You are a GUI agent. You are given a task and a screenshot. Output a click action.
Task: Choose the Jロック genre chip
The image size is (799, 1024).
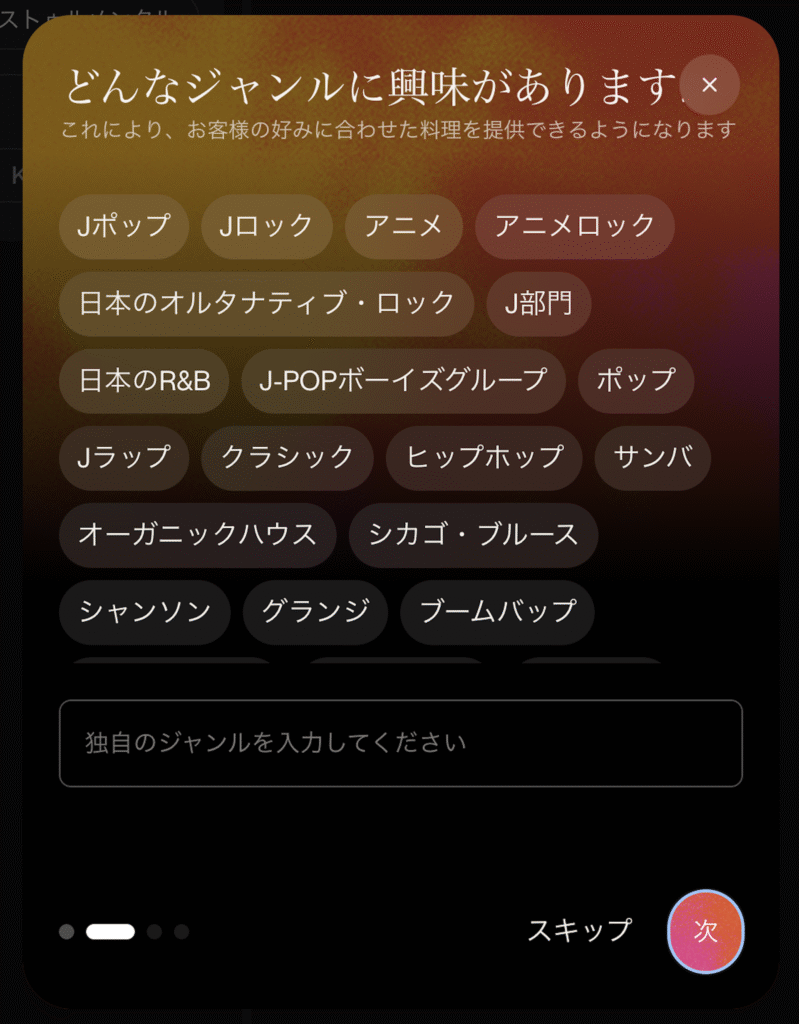click(267, 226)
